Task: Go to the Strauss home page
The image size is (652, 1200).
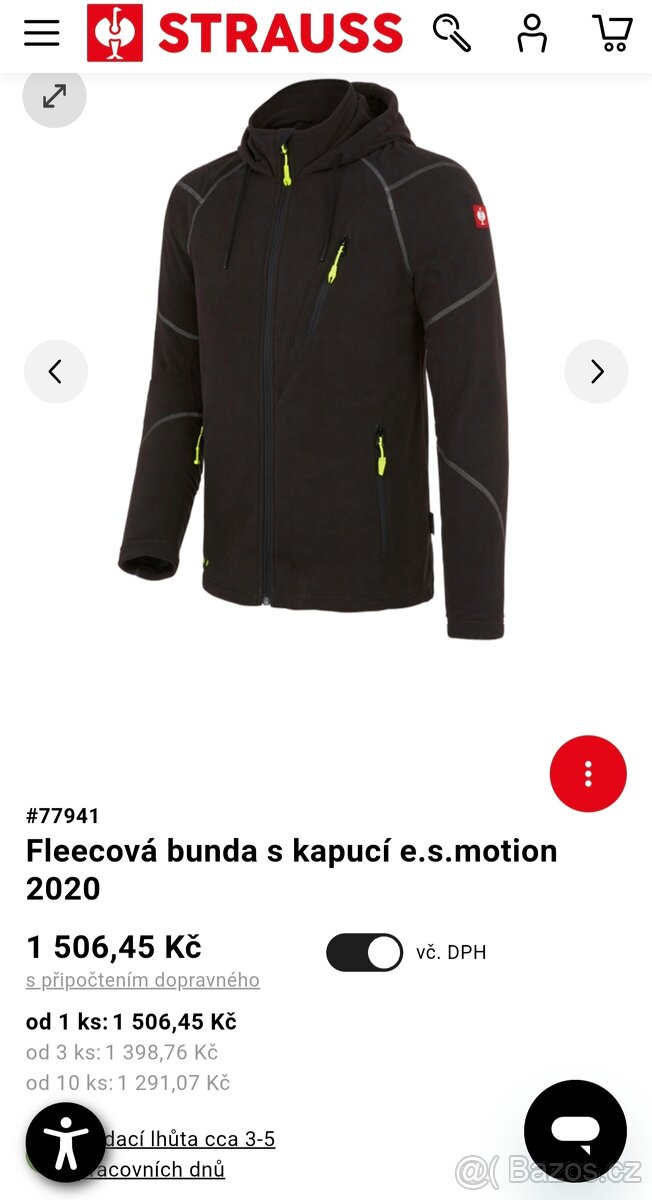Action: pyautogui.click(x=245, y=33)
